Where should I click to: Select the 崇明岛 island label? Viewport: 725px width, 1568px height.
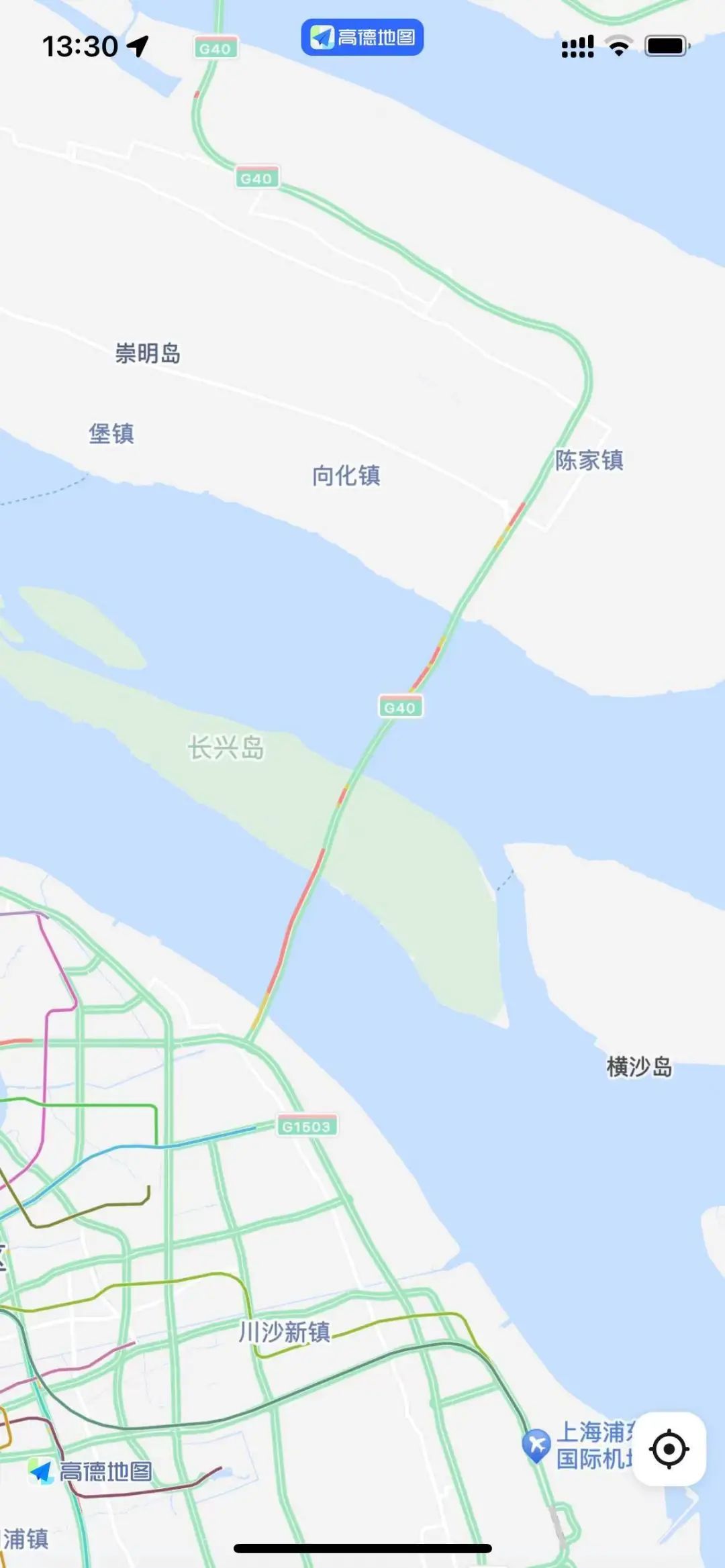[148, 352]
